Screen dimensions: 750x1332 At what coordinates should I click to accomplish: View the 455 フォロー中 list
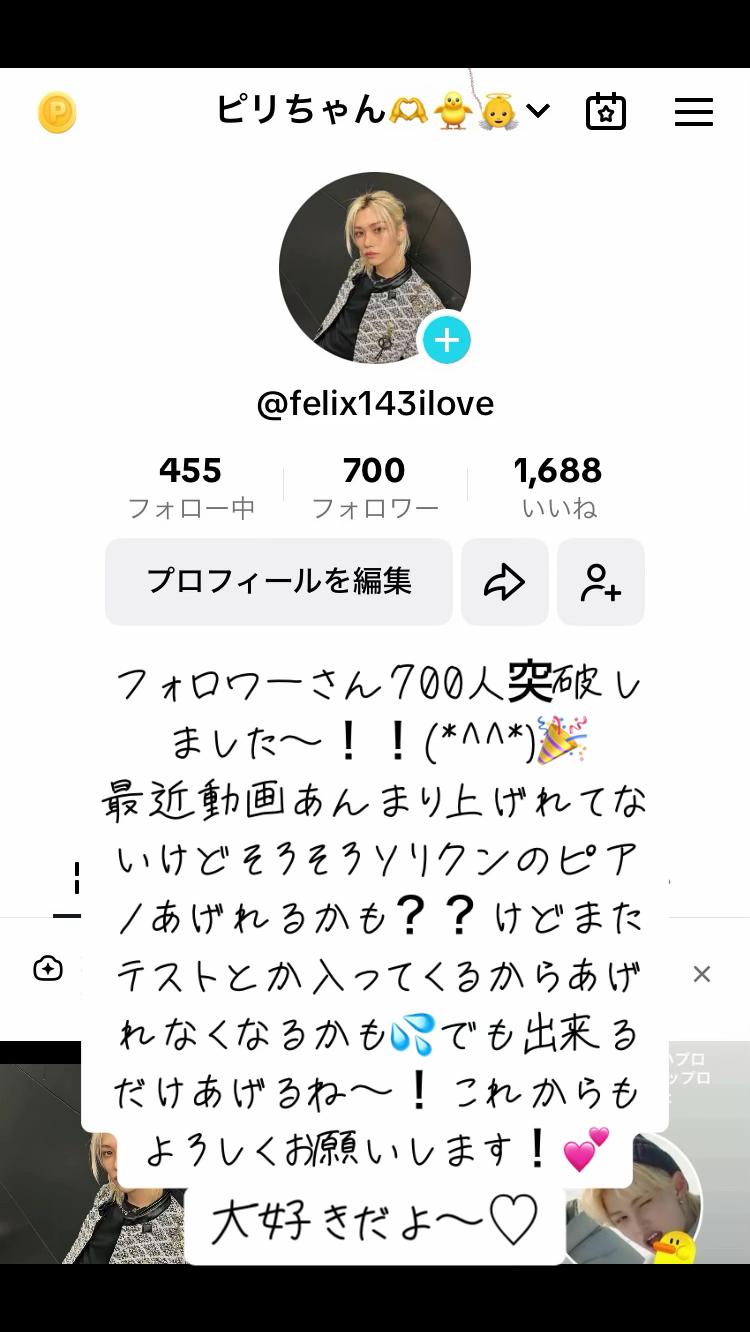click(x=191, y=488)
